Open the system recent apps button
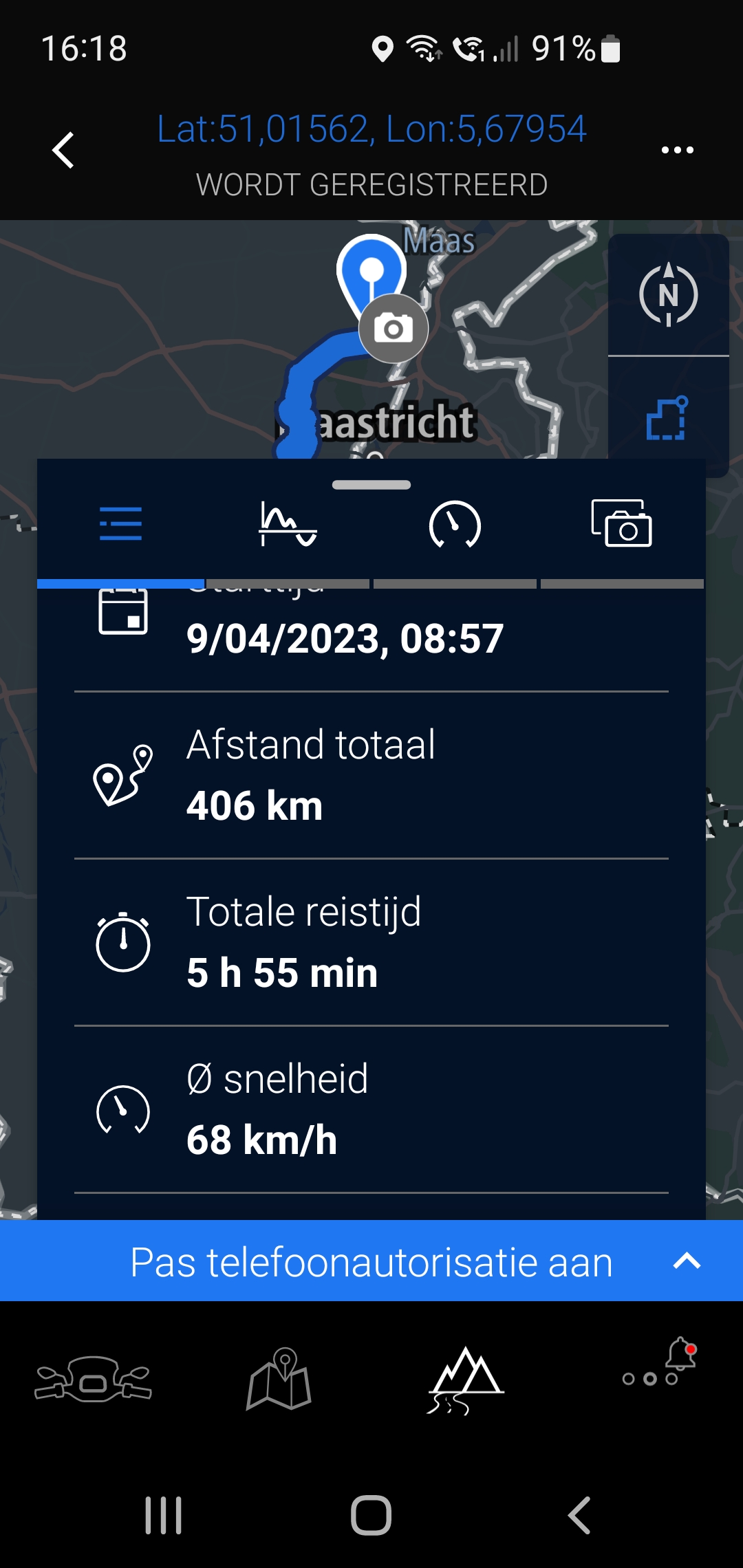This screenshot has height=1568, width=743. 164,1515
